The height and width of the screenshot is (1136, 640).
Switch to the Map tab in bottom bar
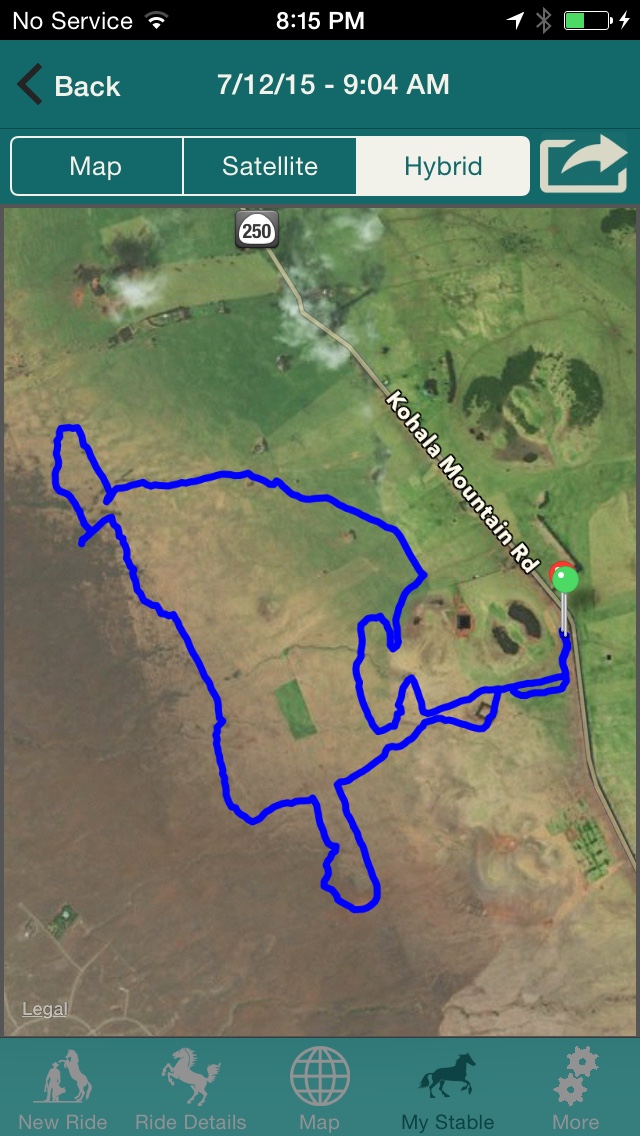[319, 1092]
